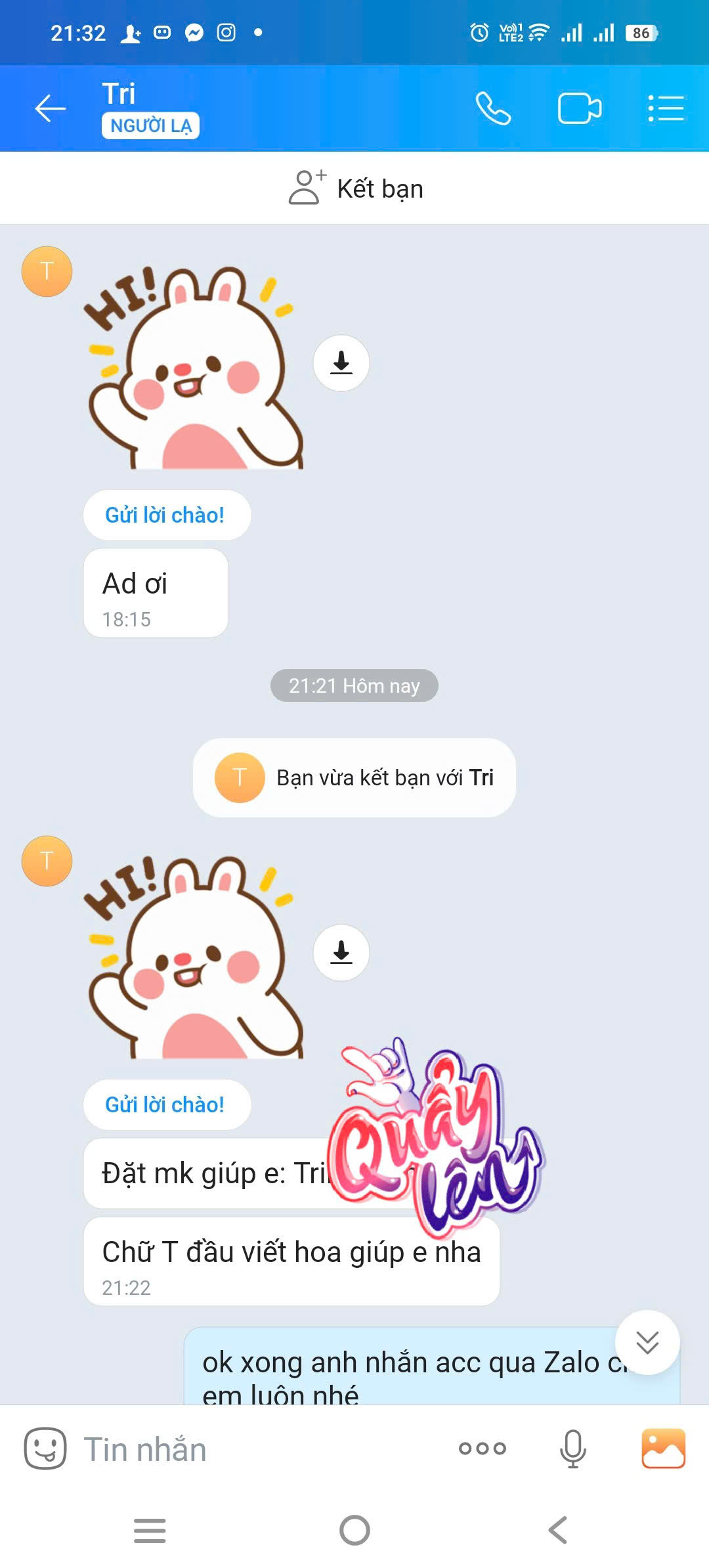This screenshot has height=1568, width=709.
Task: Record a voice message
Action: (572, 1448)
